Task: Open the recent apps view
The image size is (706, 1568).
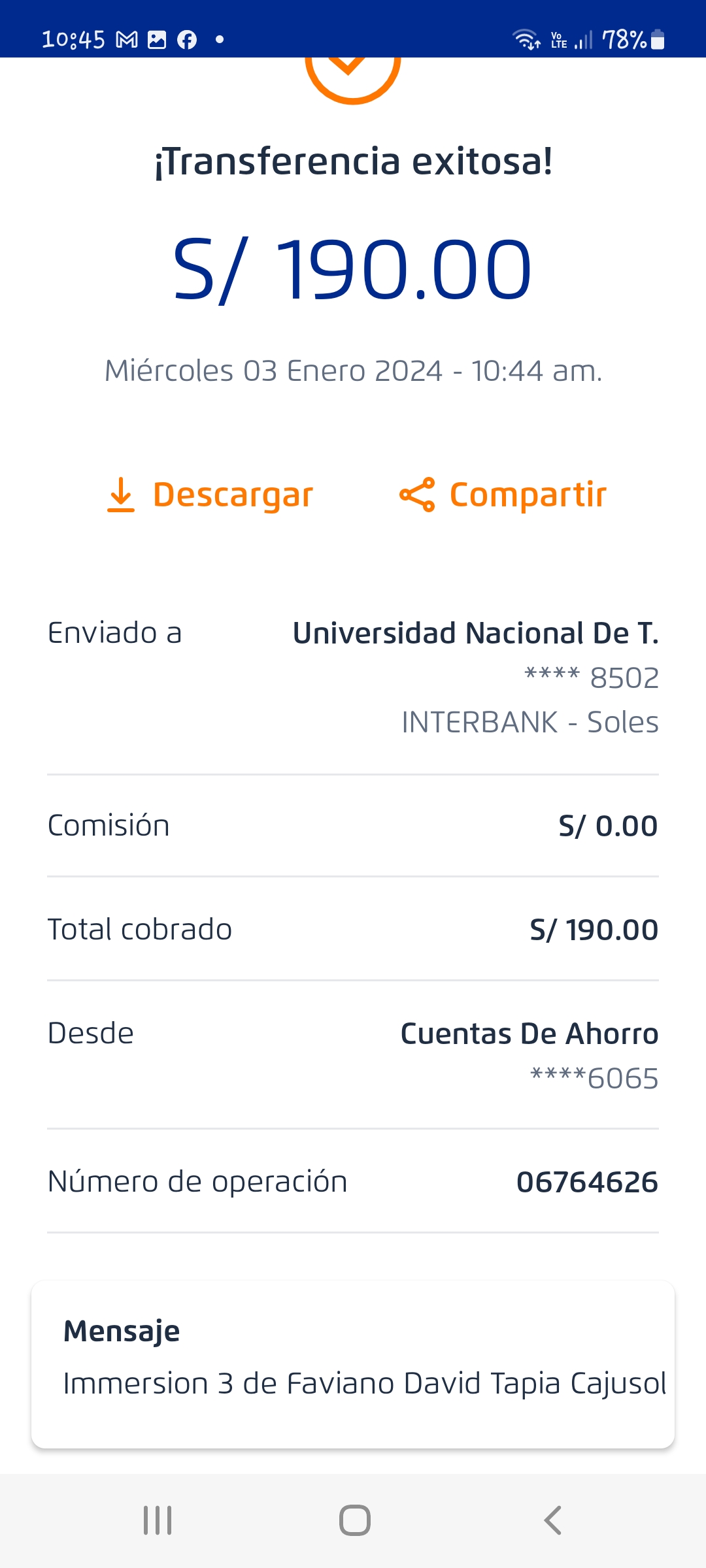Action: pos(158,1520)
